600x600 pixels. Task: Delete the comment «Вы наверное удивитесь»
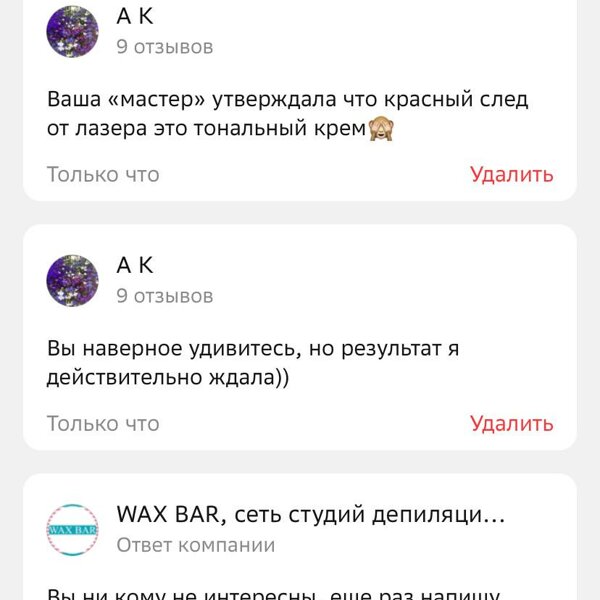coord(511,423)
